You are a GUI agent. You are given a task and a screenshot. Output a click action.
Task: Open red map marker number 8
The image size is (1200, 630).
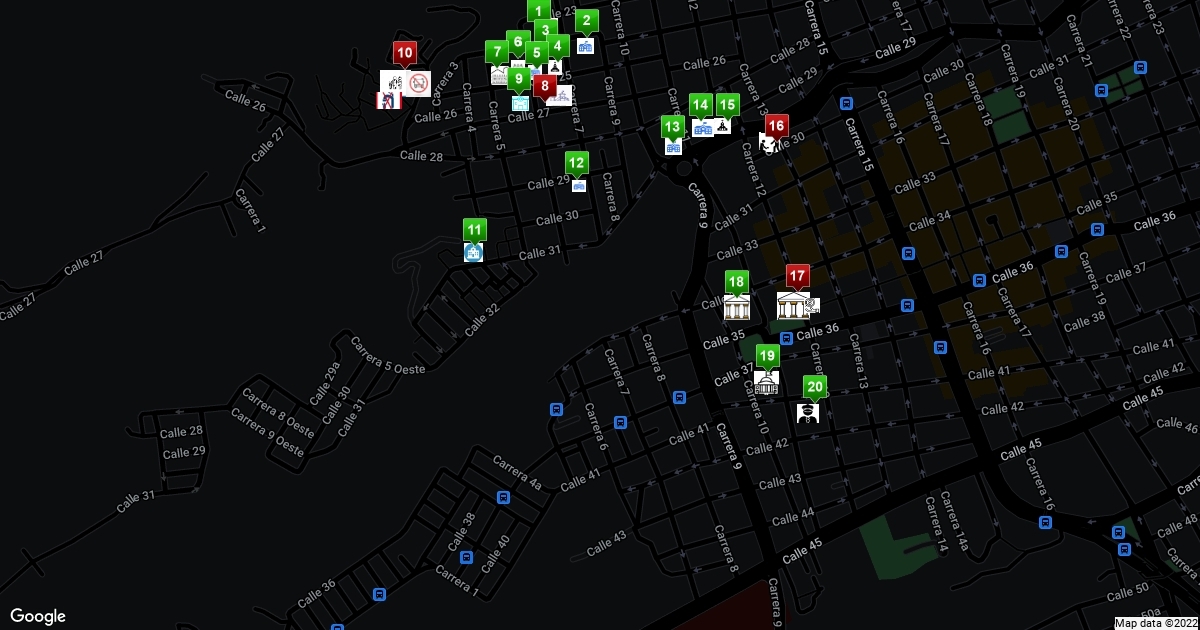click(x=545, y=87)
